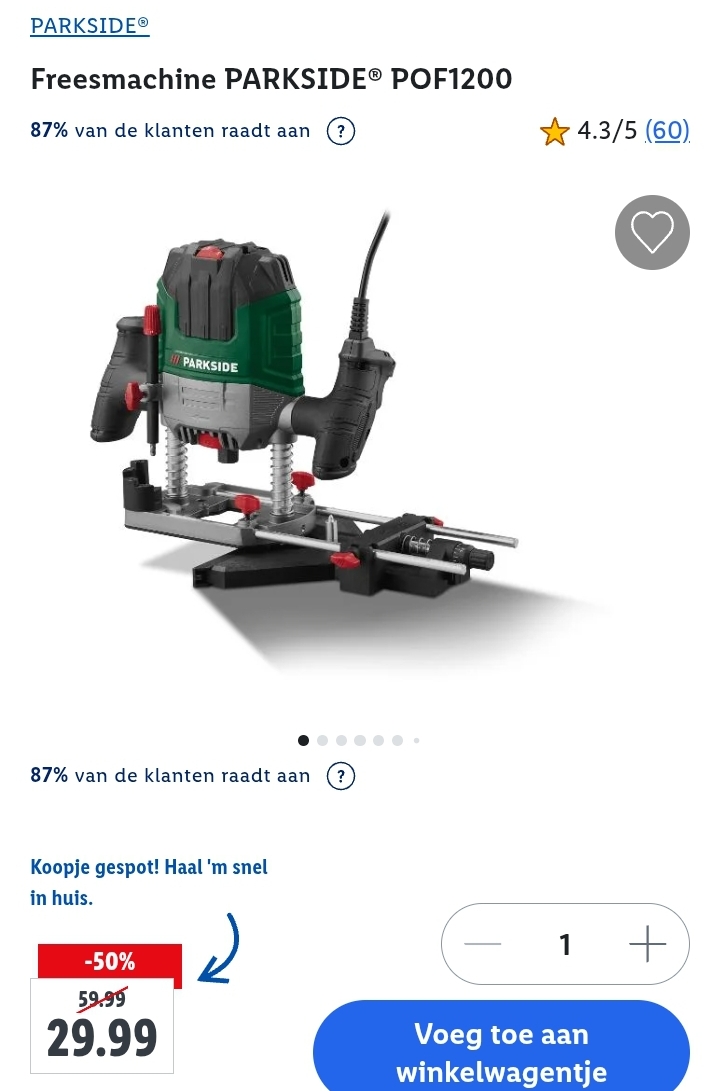Open recommendation info icon beside the rating
The width and height of the screenshot is (719, 1091).
[x=341, y=131]
